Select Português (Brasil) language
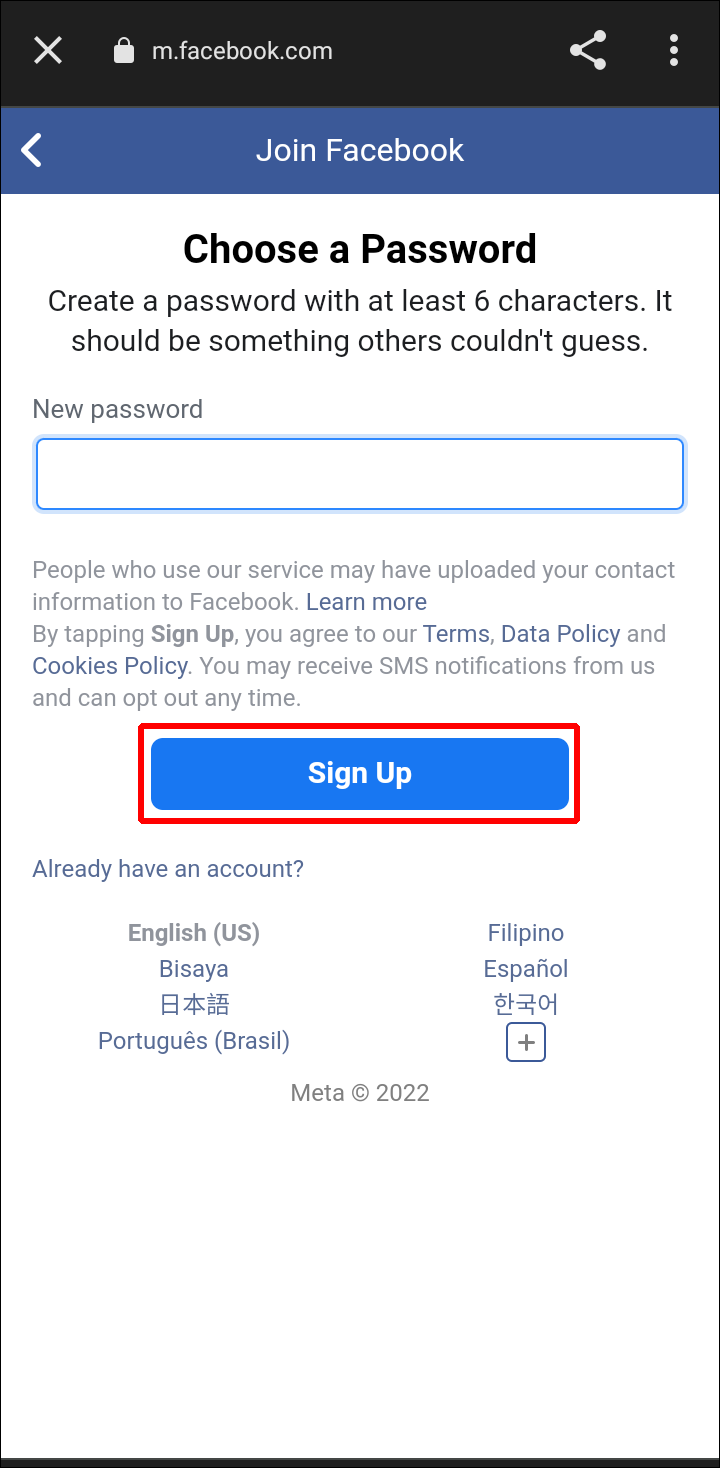720x1468 pixels. (194, 1041)
